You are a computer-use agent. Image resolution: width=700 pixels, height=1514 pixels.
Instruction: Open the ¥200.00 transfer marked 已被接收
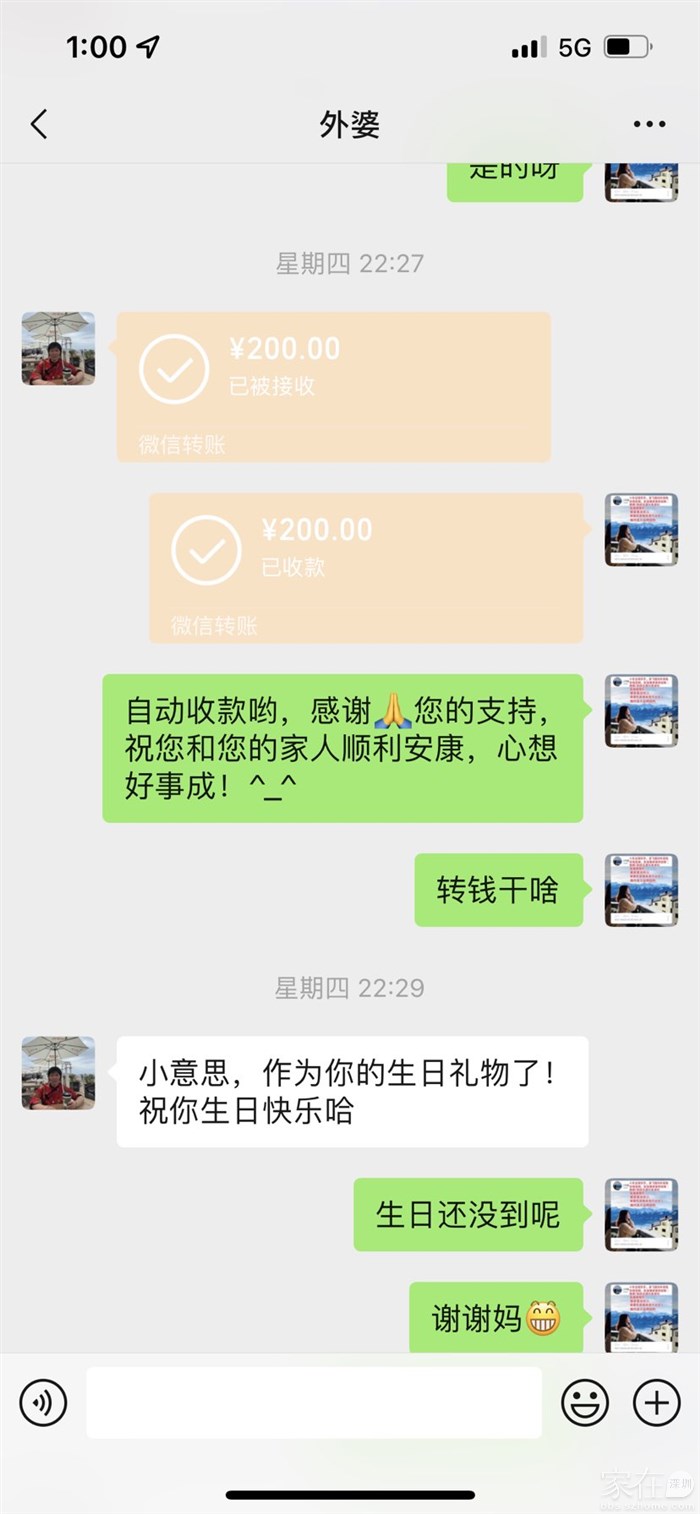tap(333, 386)
